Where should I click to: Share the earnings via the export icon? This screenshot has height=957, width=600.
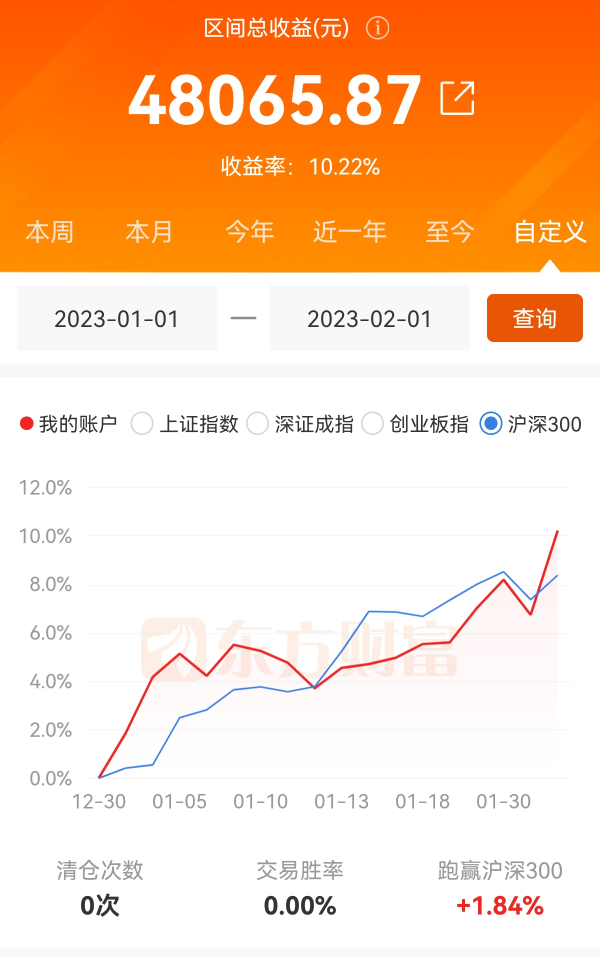click(457, 98)
